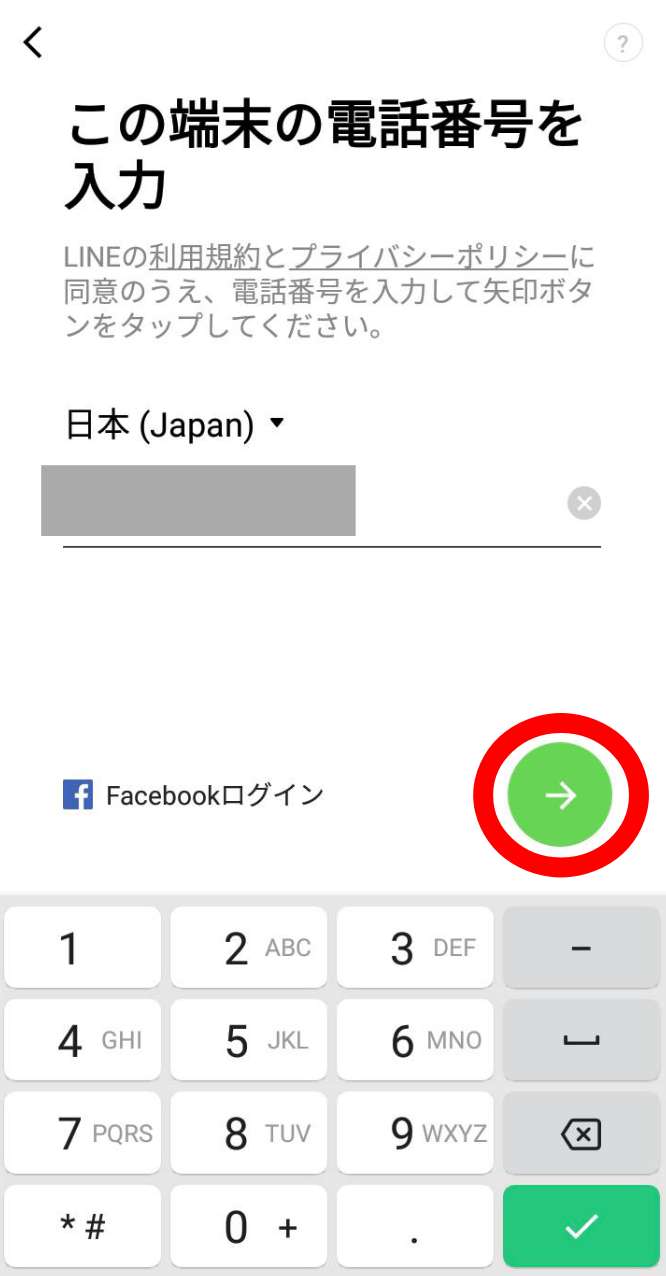Image resolution: width=666 pixels, height=1276 pixels.
Task: Tap the green arrow to continue
Action: [x=560, y=795]
